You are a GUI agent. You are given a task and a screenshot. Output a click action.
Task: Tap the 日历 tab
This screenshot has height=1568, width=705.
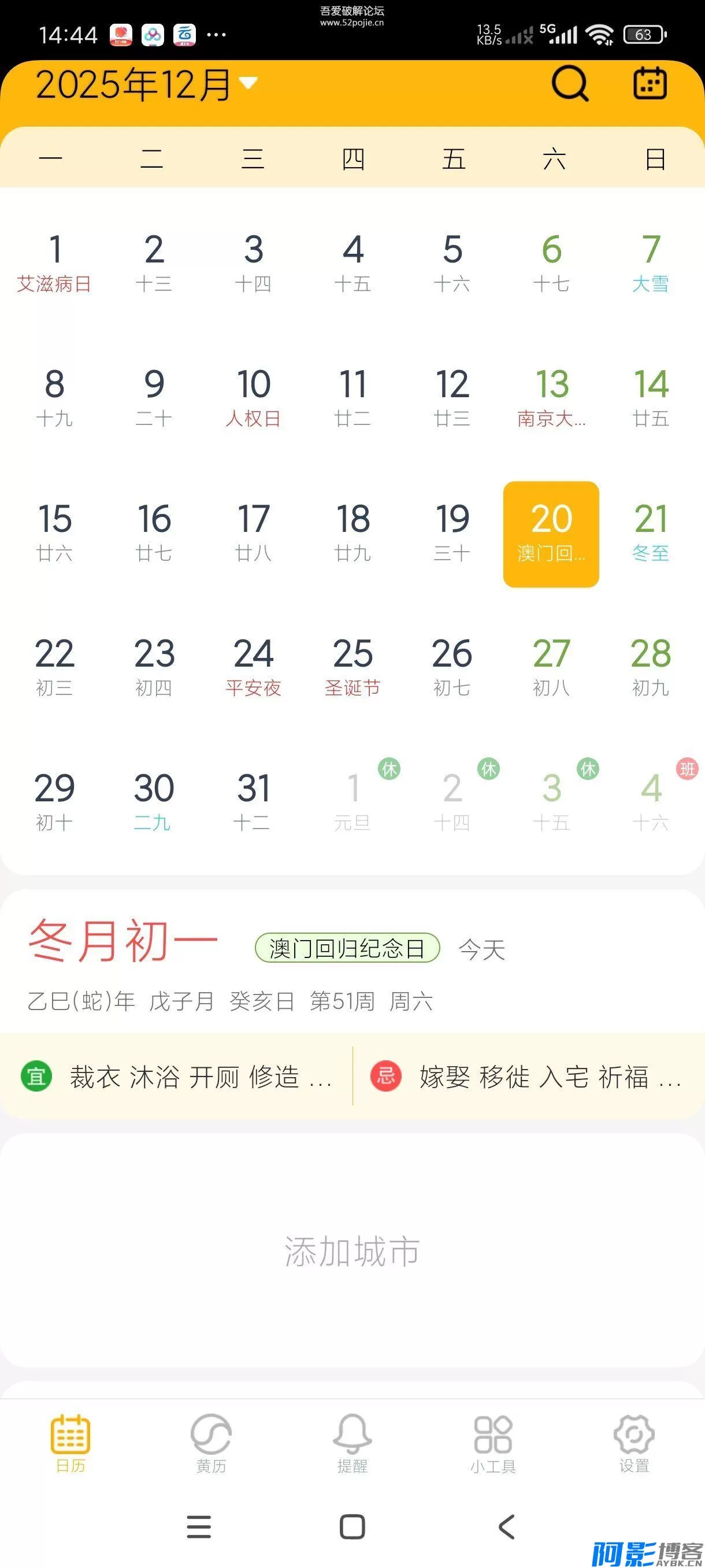tap(70, 1444)
